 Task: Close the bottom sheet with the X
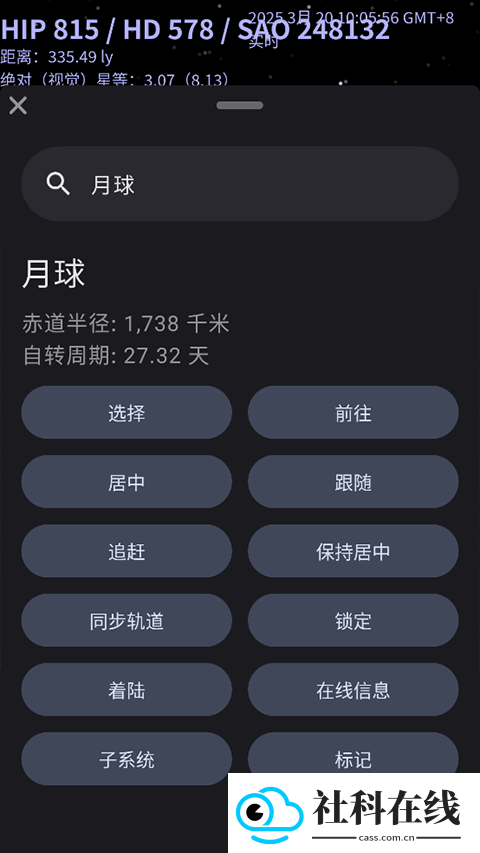point(18,106)
